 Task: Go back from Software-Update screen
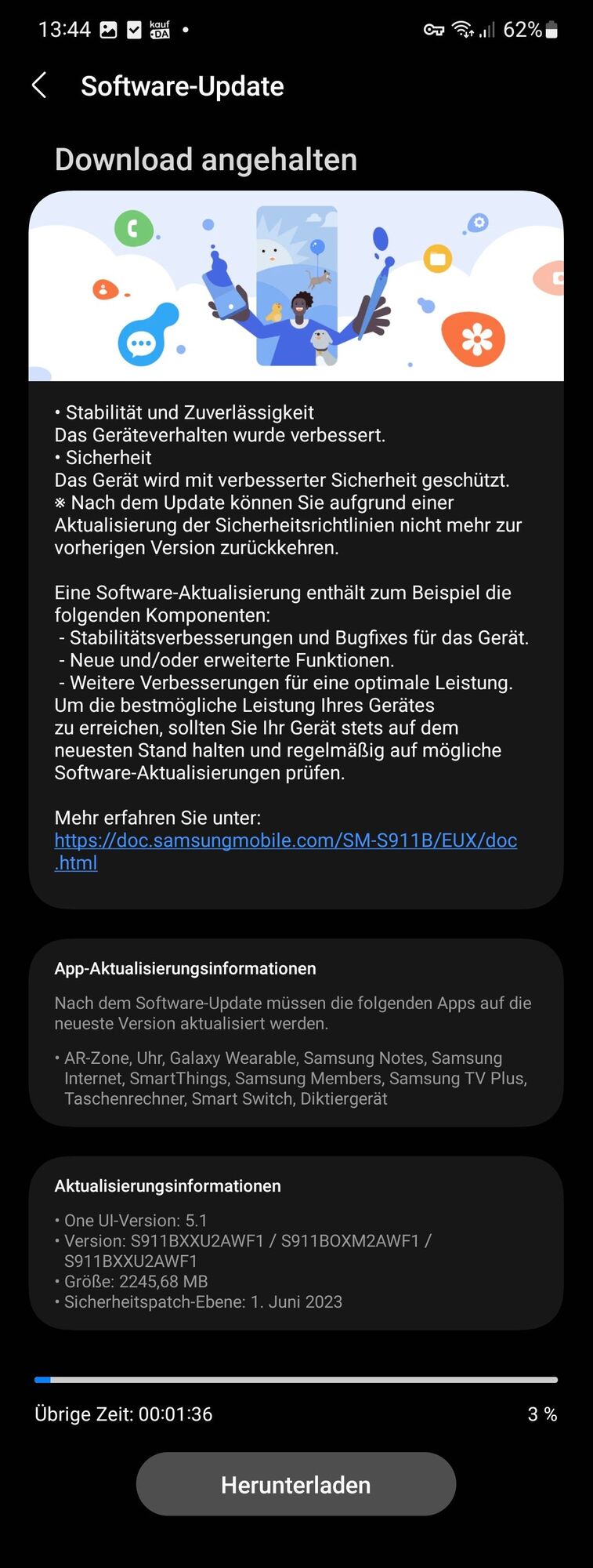39,85
